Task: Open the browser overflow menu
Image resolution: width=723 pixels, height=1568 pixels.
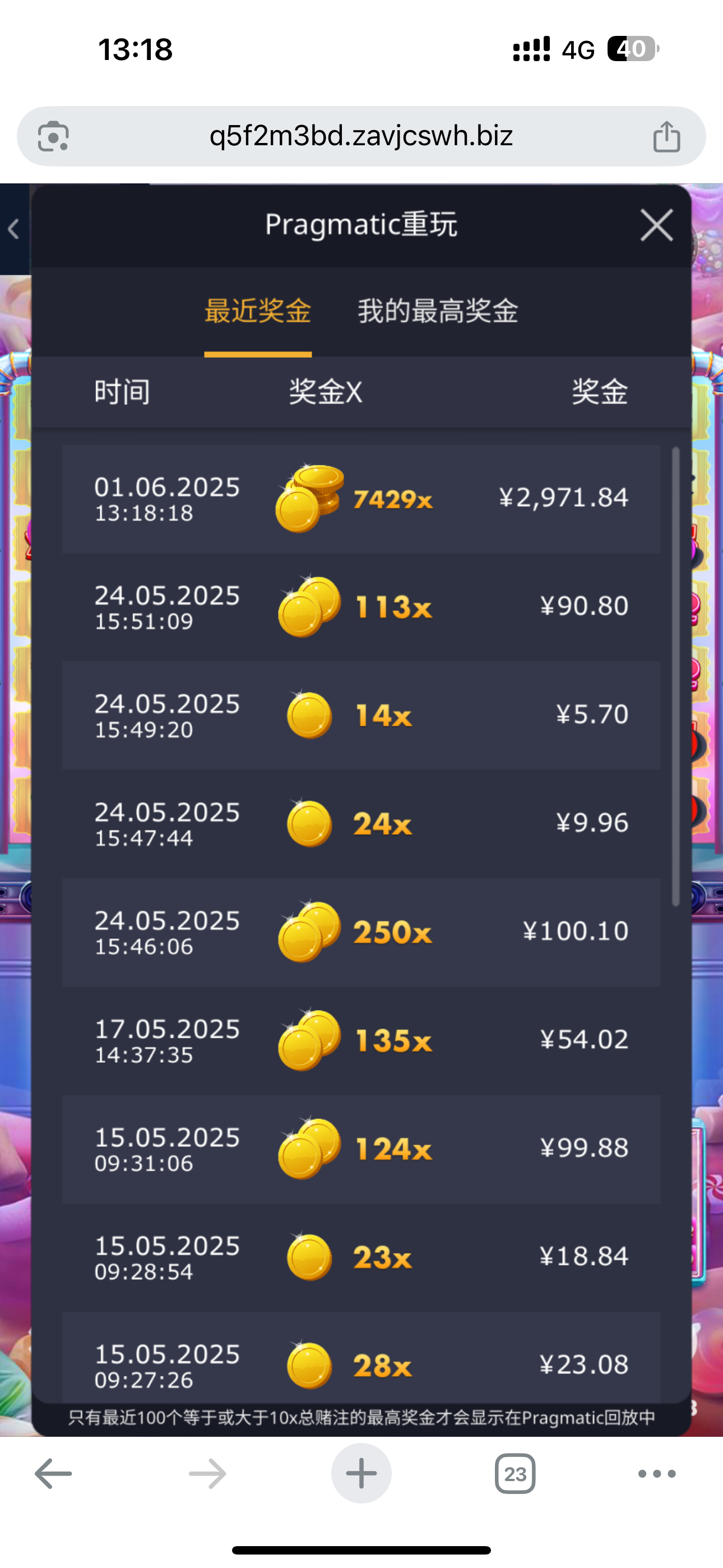Action: 657,1474
